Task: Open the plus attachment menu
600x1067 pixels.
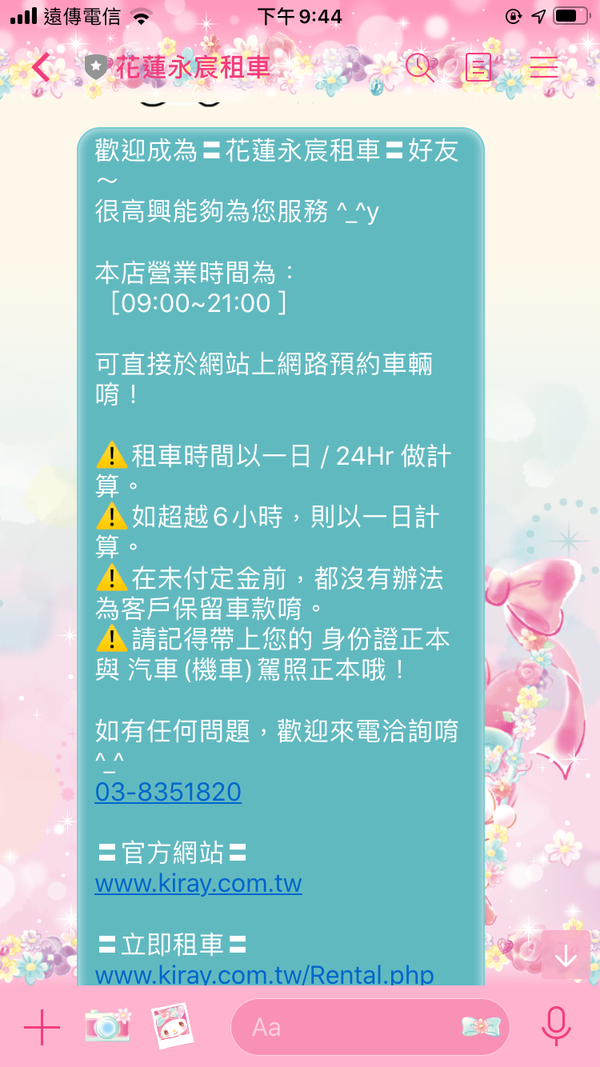Action: point(42,1027)
